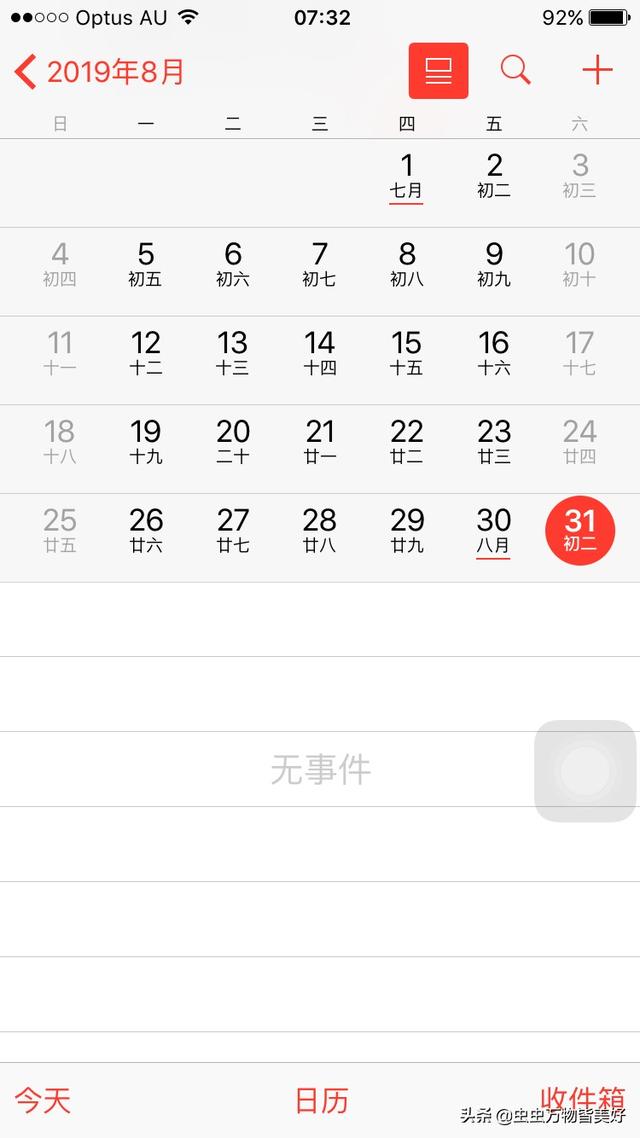
Task: Add a new event with plus icon
Action: coord(598,70)
